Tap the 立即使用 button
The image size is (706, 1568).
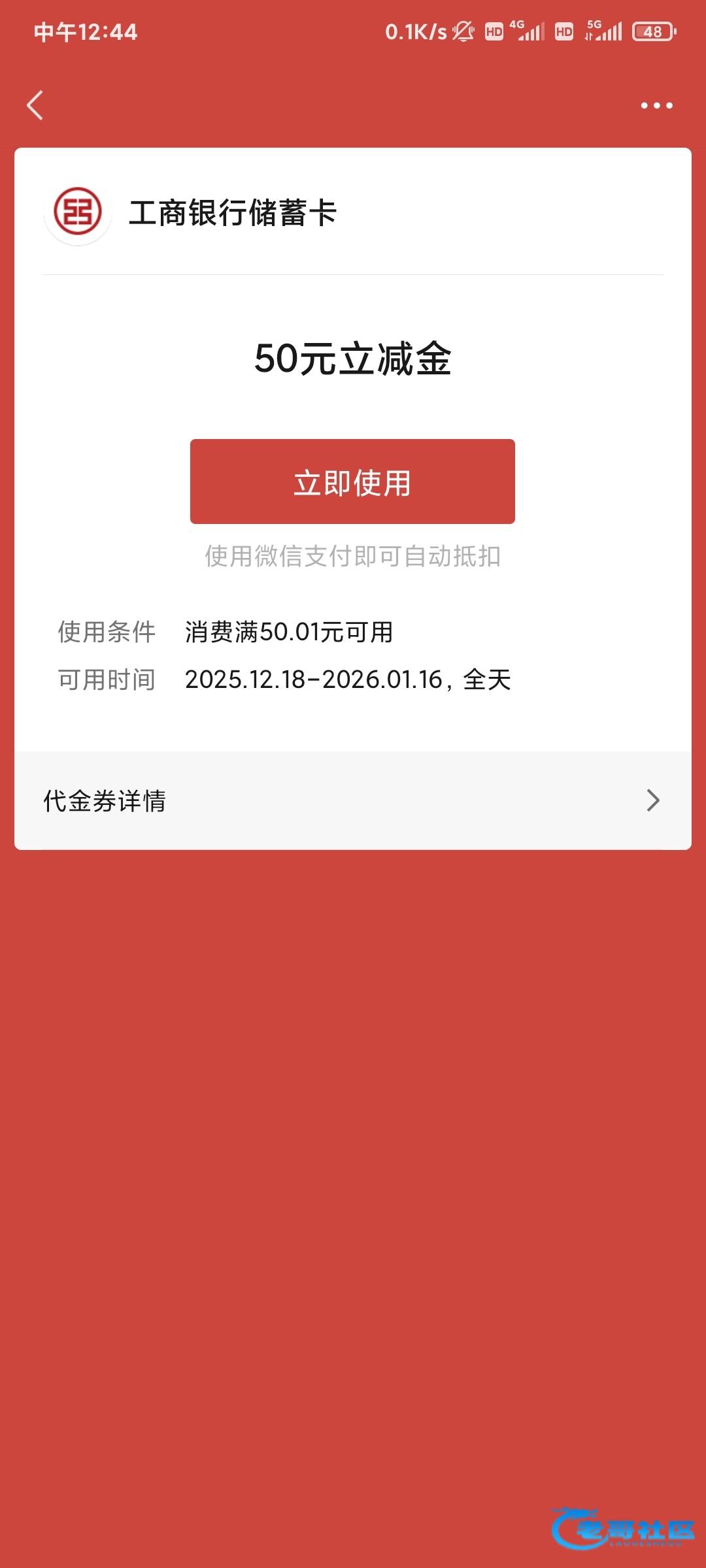(x=352, y=482)
